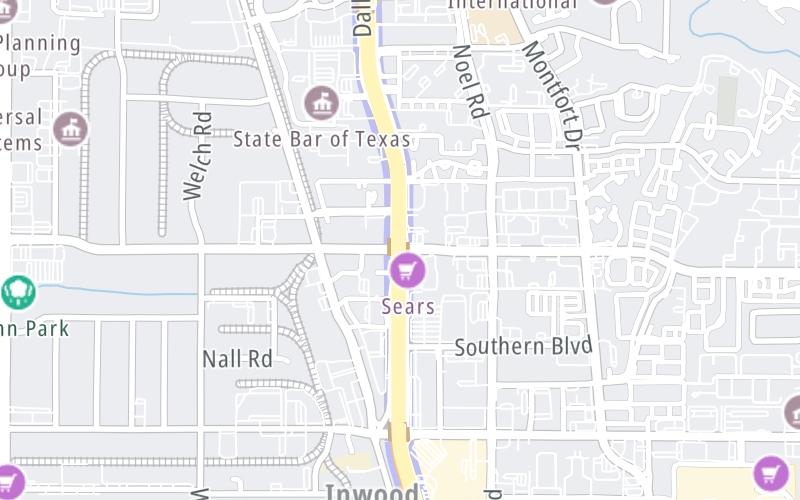Select the green park marker
Image resolution: width=800 pixels, height=500 pixels.
[17, 293]
